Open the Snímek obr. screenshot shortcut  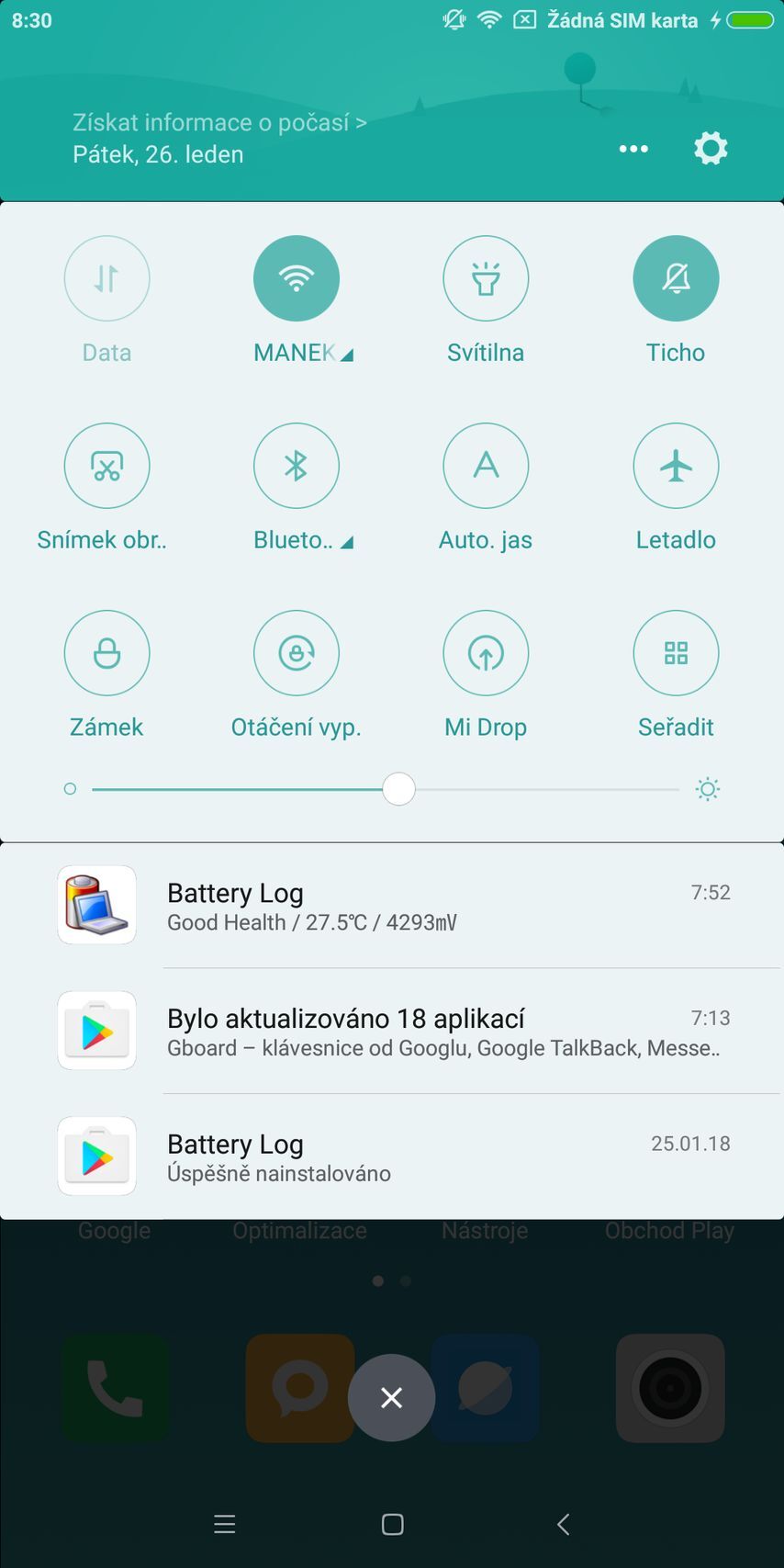(106, 466)
